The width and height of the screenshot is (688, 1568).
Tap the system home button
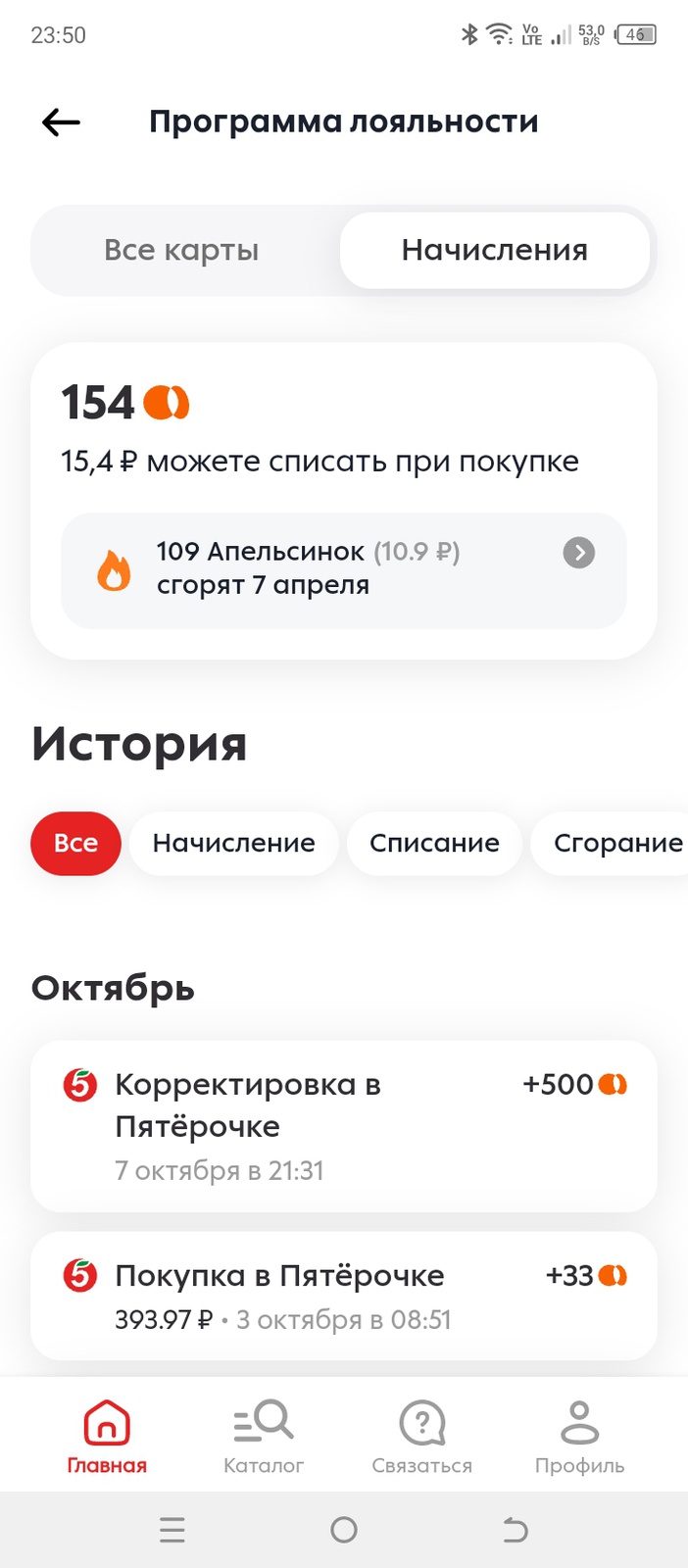coord(344,1530)
